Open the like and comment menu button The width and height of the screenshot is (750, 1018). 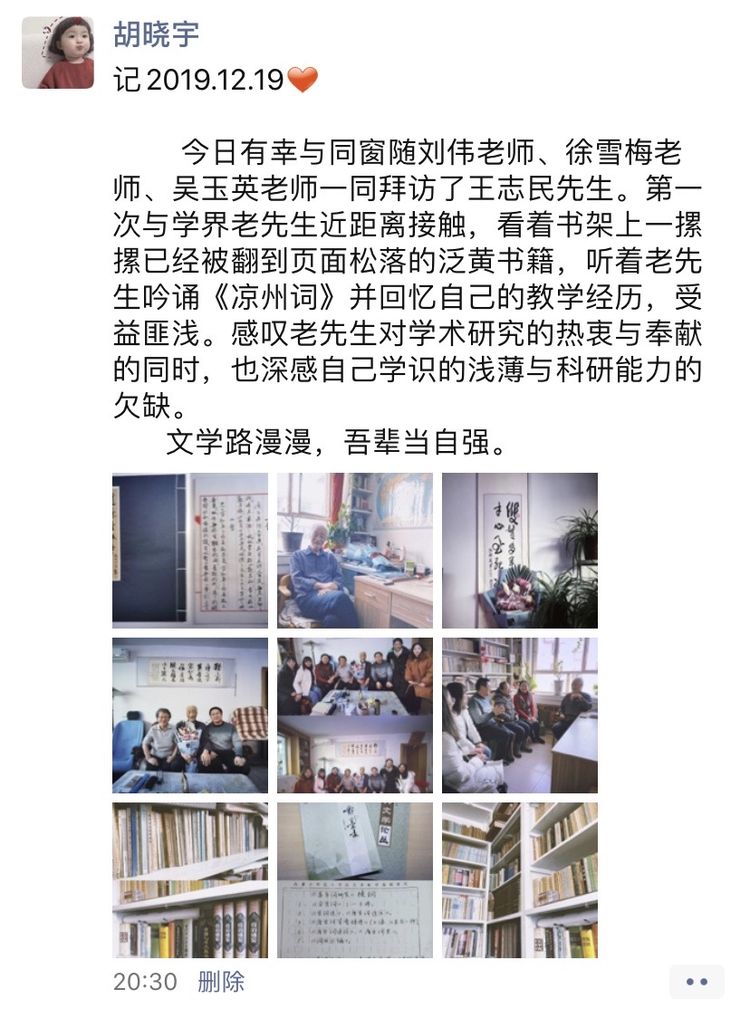[697, 982]
